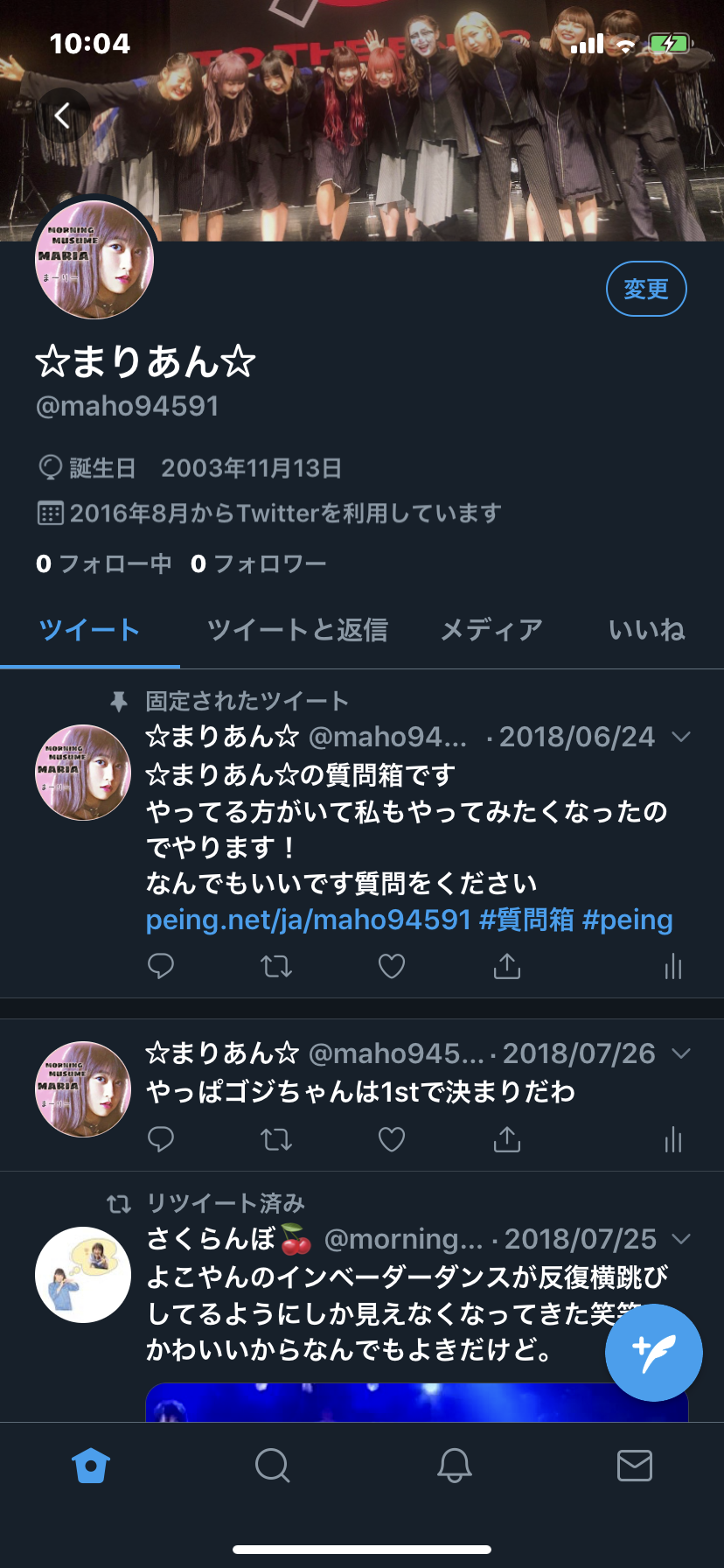Viewport: 724px width, 1568px height.
Task: Share the pinned 質問箱 tweet
Action: click(x=507, y=966)
